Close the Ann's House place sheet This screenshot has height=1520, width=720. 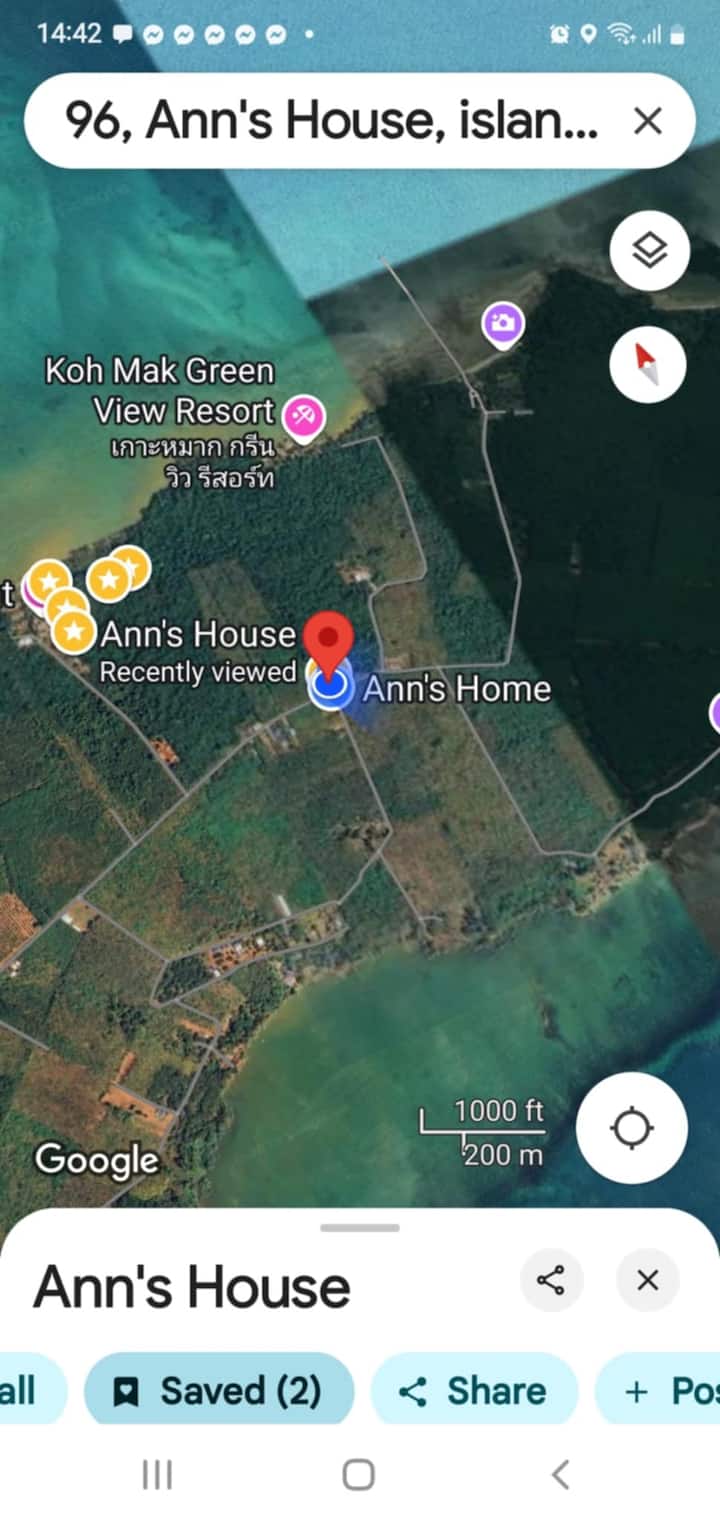(x=648, y=1280)
